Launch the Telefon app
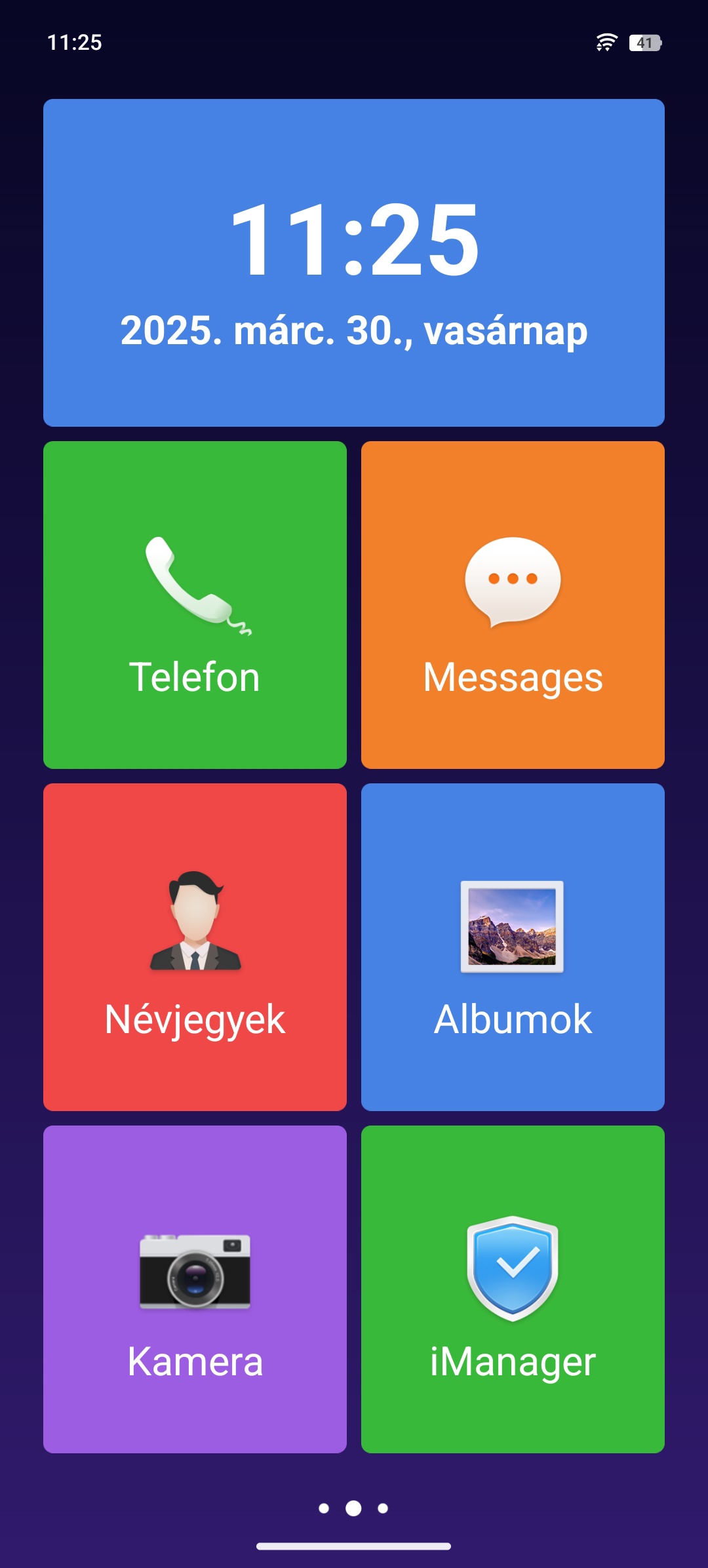This screenshot has height=1568, width=708. (195, 605)
